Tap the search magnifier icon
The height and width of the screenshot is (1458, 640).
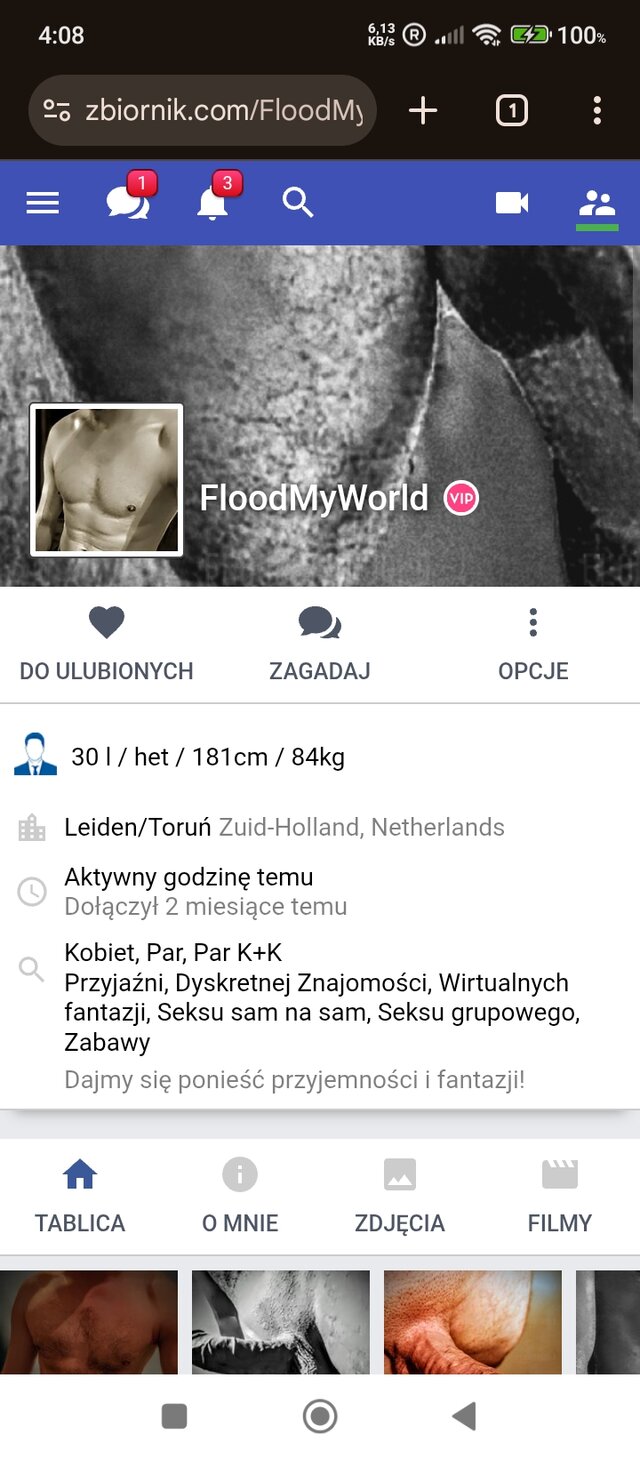tap(298, 203)
